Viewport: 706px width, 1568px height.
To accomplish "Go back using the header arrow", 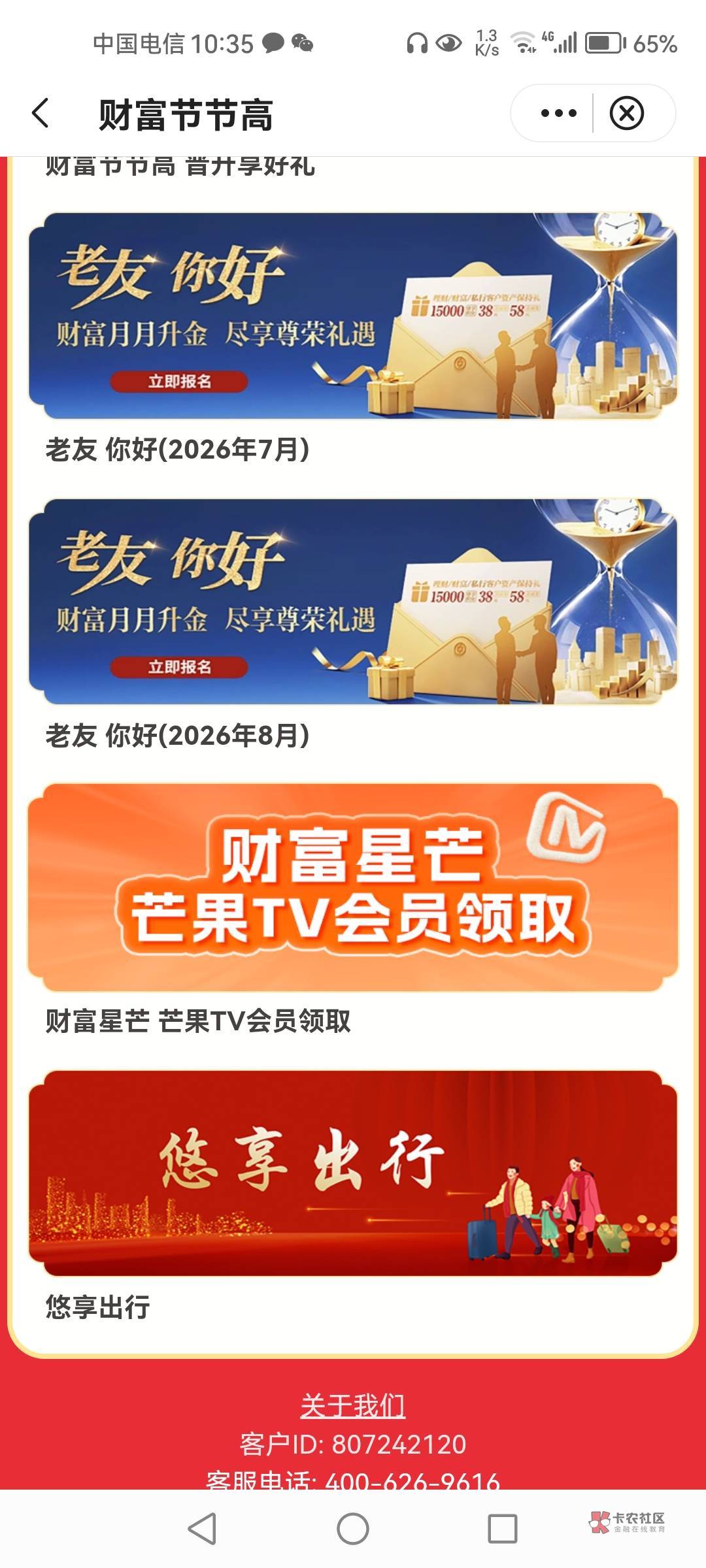I will [41, 113].
